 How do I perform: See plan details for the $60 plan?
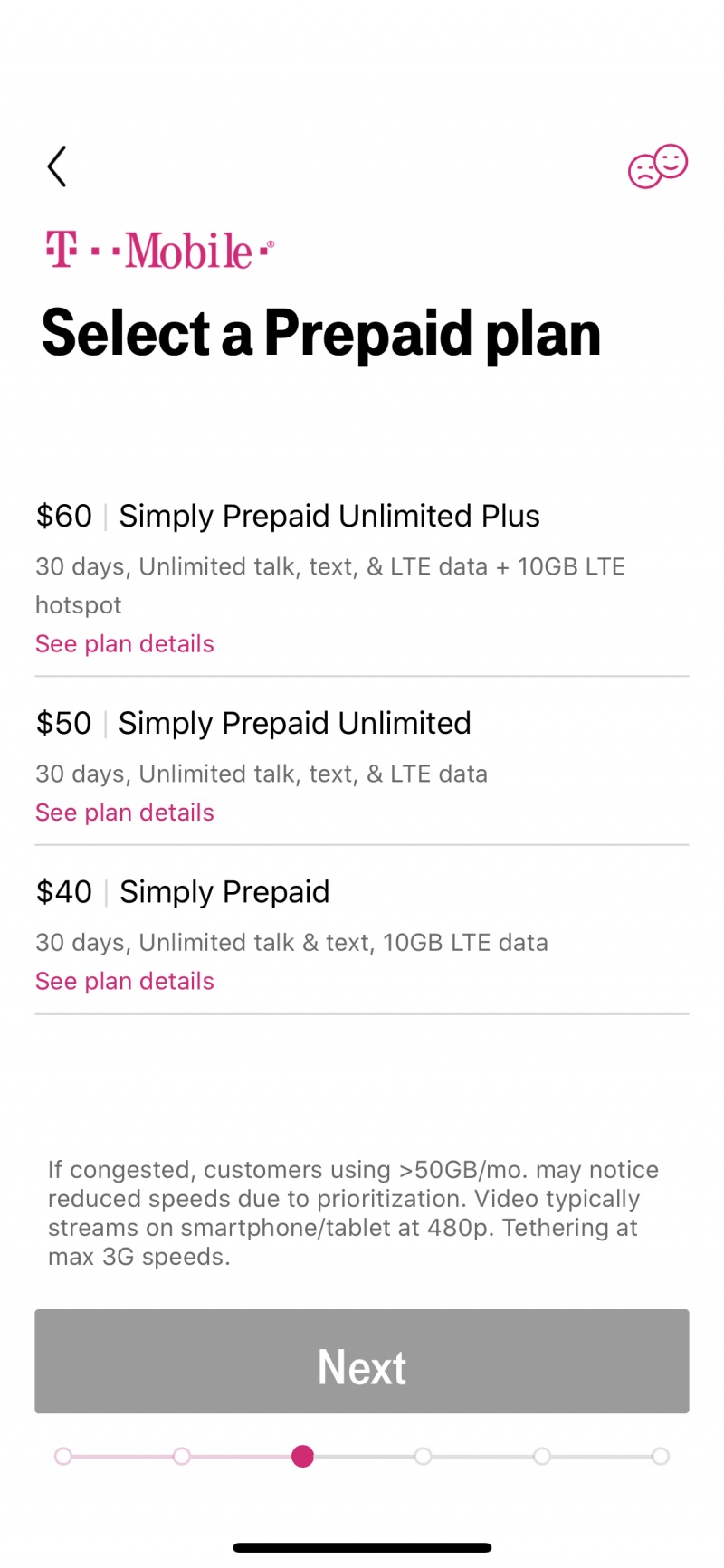125,644
